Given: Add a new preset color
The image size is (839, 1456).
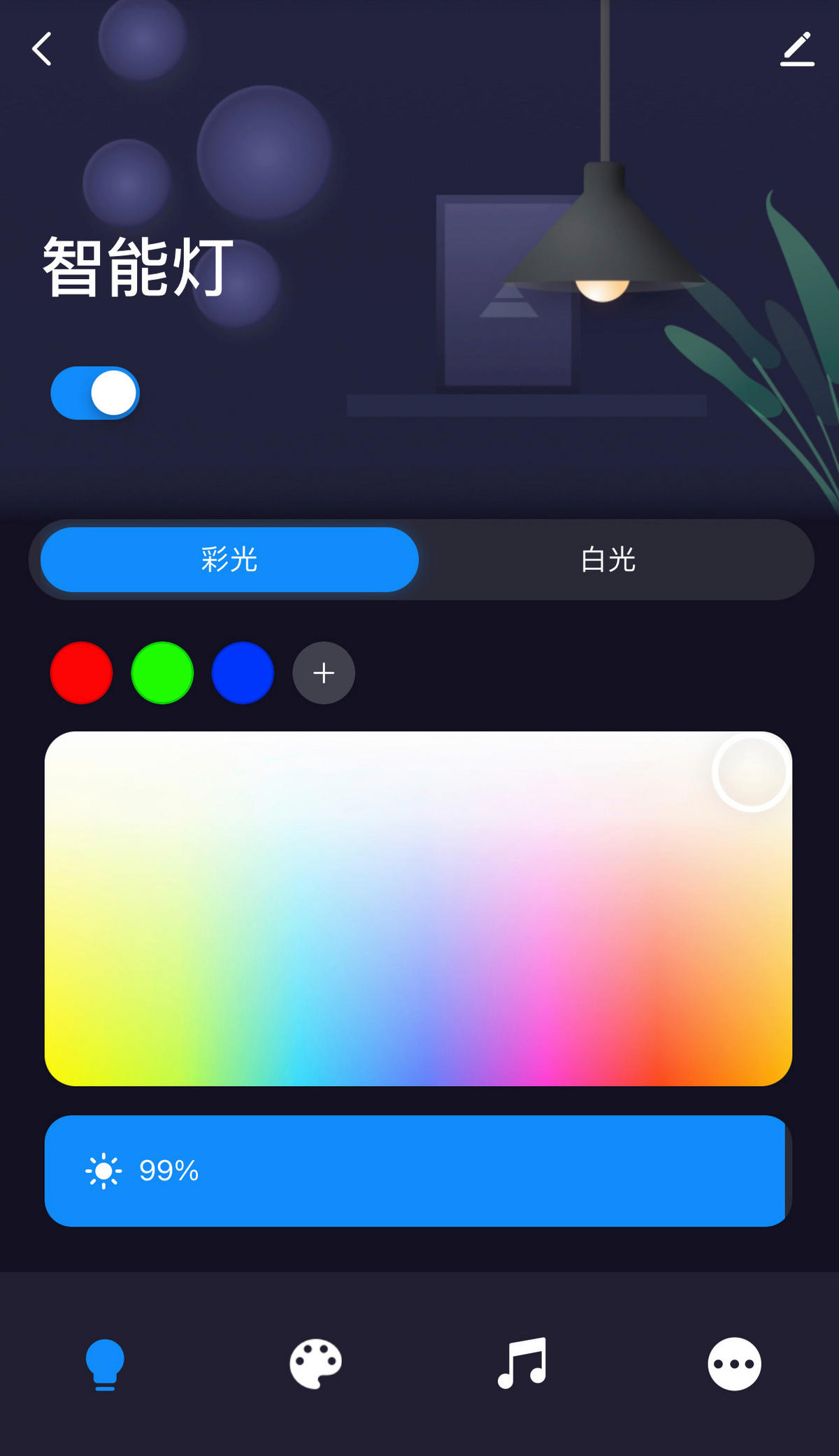Looking at the screenshot, I should point(324,673).
